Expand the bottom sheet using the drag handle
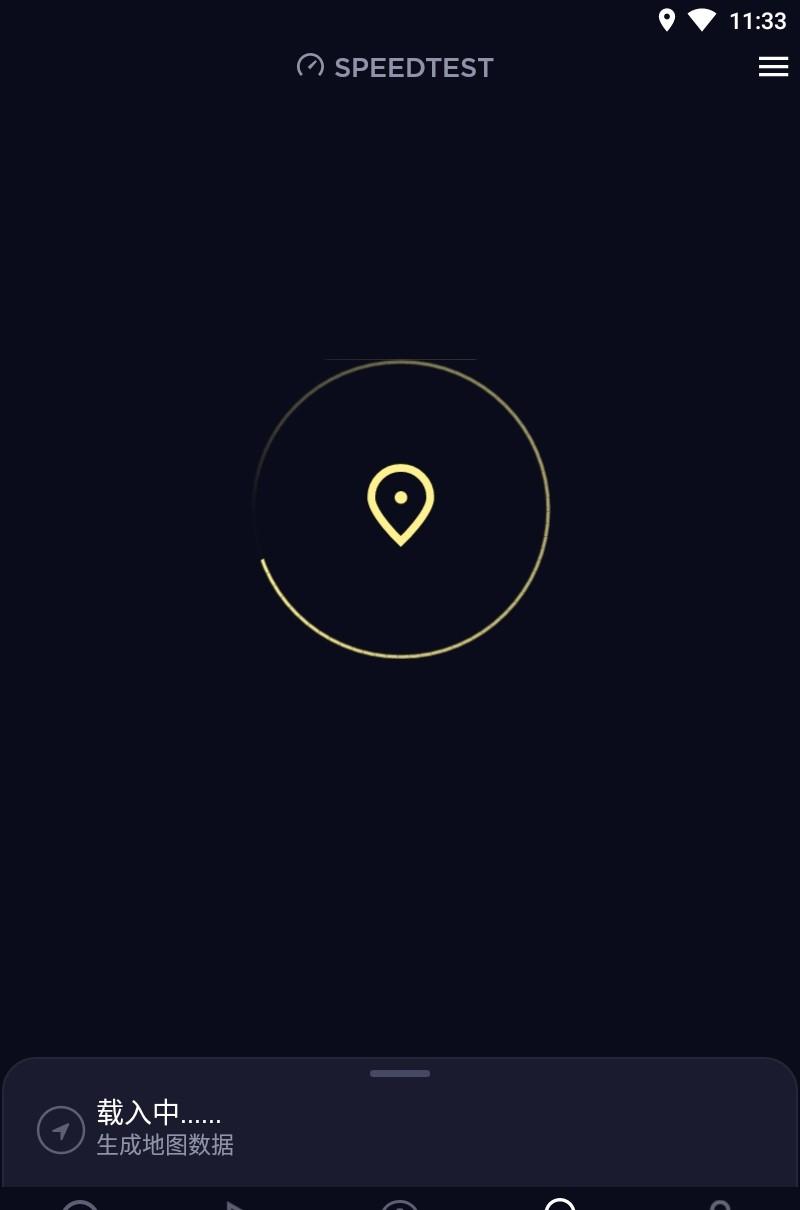The image size is (800, 1210). [400, 1072]
